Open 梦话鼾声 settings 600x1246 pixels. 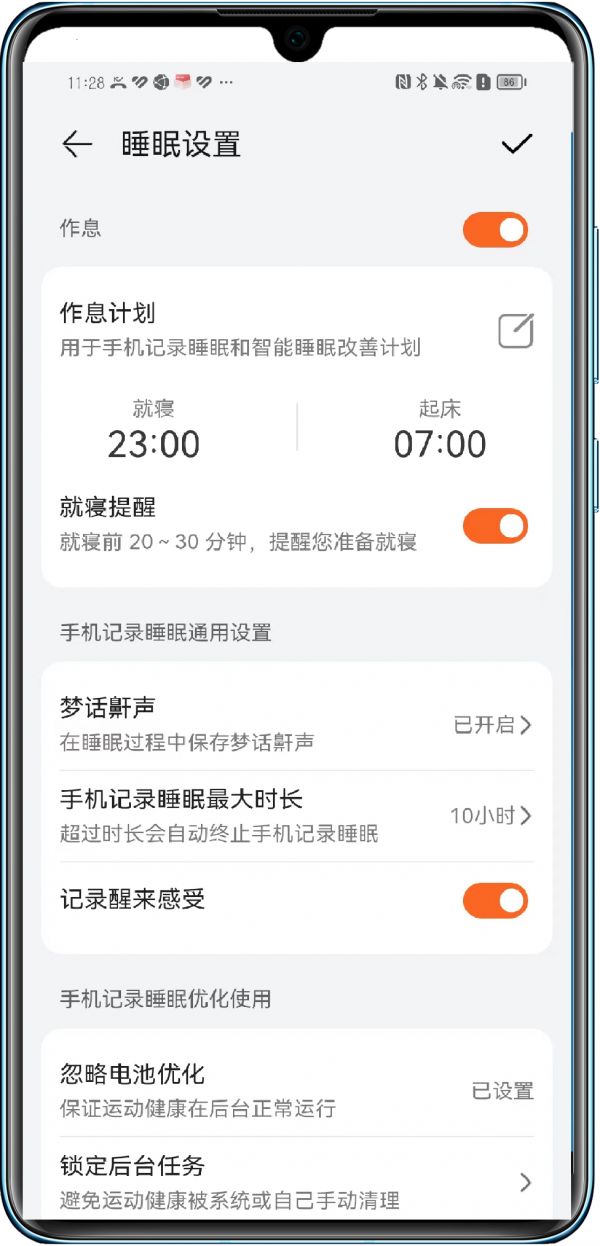pos(296,724)
